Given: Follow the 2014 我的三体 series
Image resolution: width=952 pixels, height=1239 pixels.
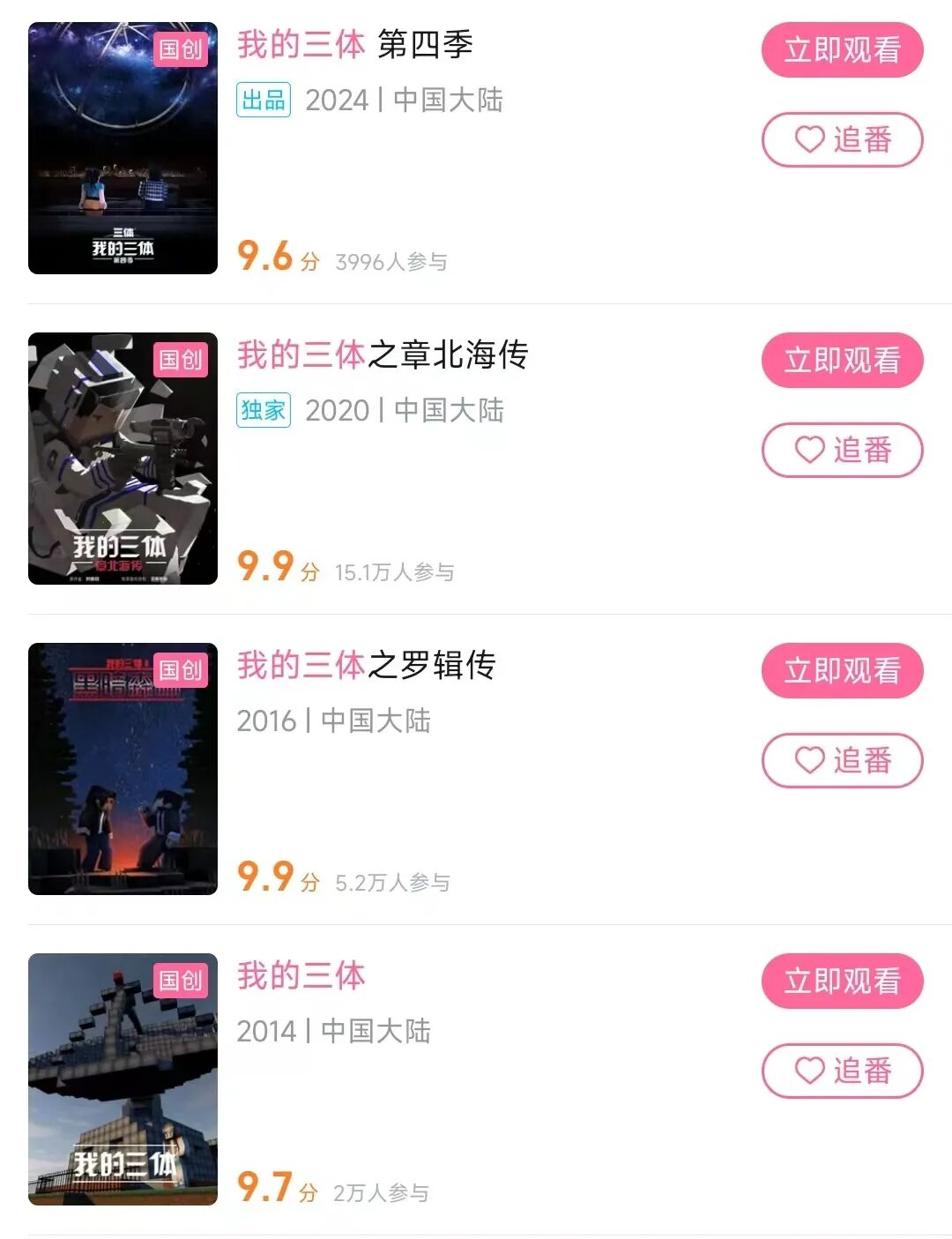Looking at the screenshot, I should (842, 1071).
